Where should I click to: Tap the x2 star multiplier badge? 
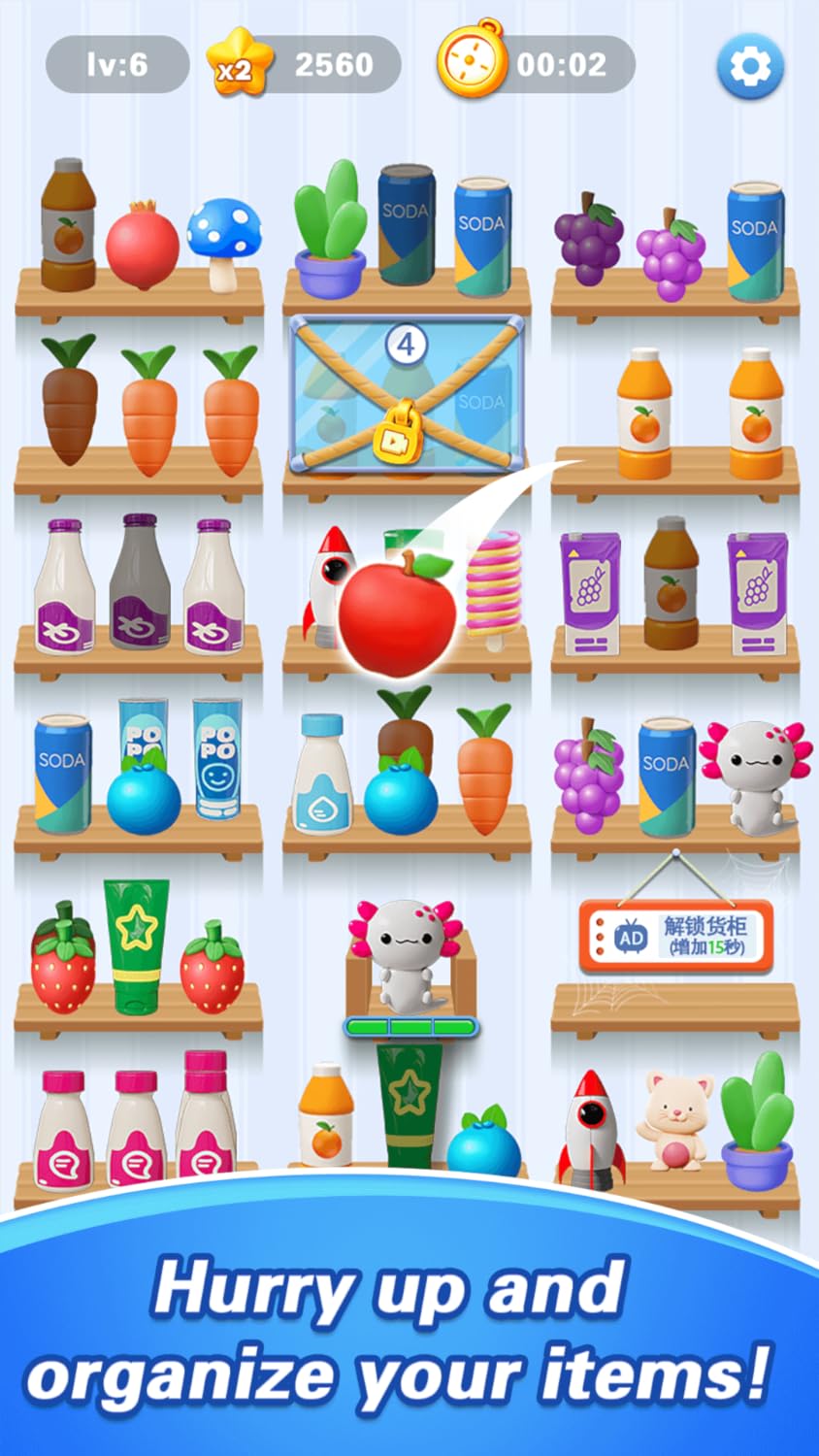pos(239,64)
